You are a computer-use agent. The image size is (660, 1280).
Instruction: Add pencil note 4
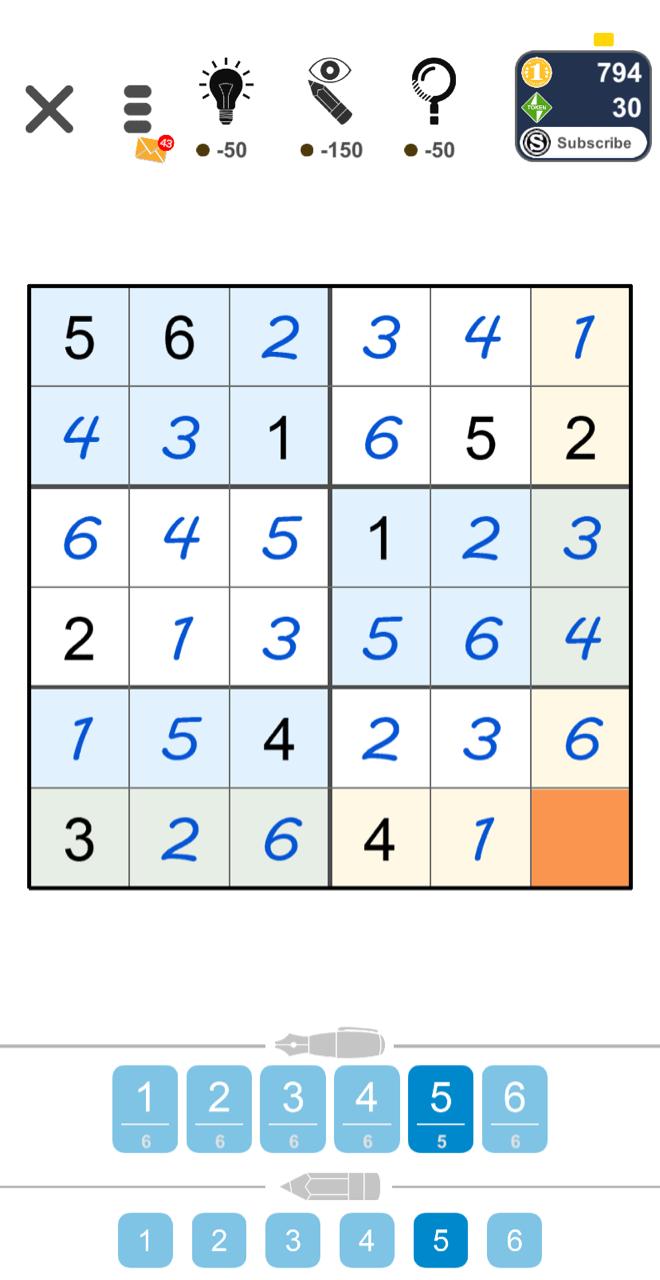[x=366, y=1240]
